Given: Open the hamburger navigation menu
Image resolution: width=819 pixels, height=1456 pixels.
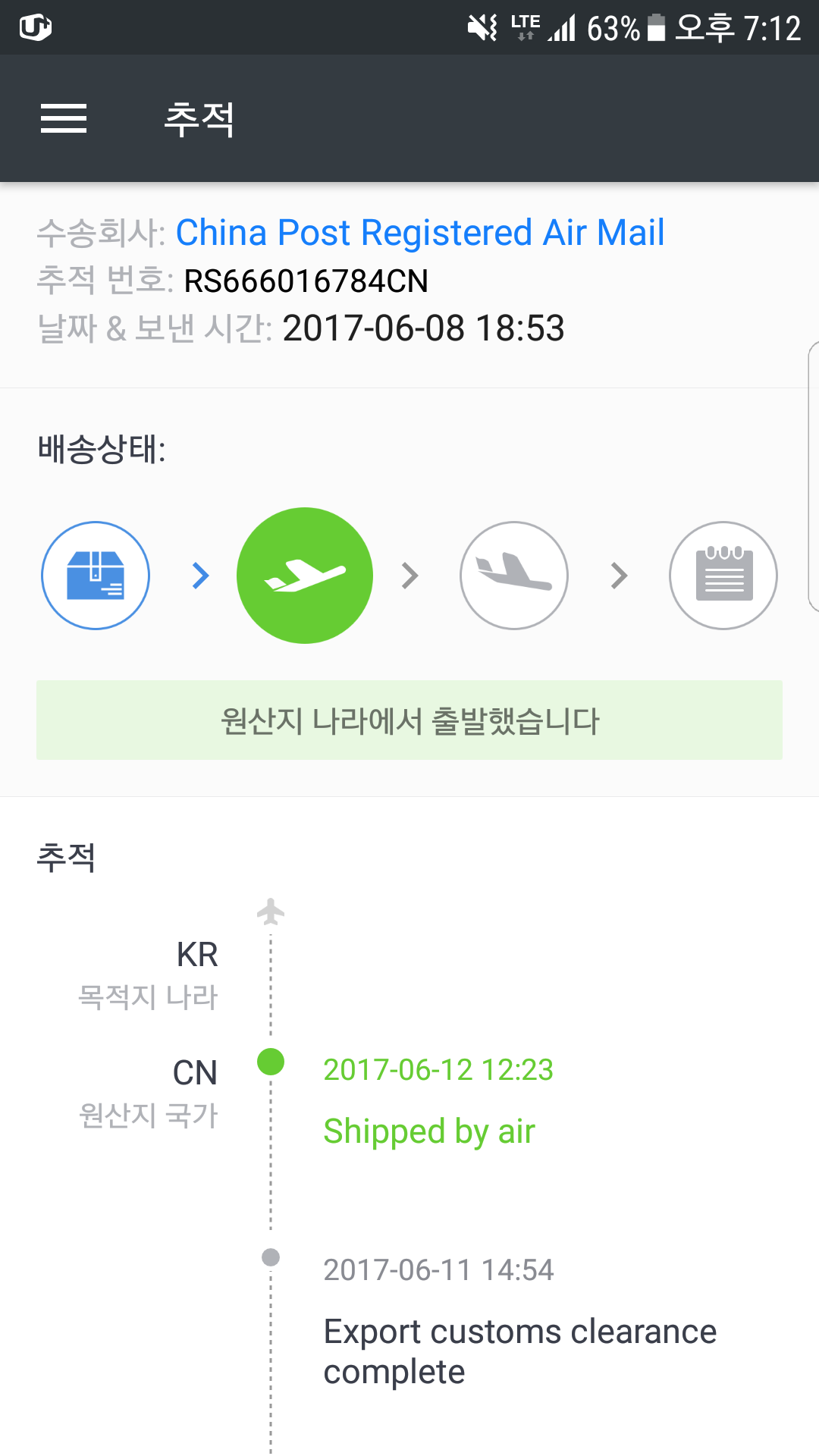Looking at the screenshot, I should pyautogui.click(x=64, y=118).
